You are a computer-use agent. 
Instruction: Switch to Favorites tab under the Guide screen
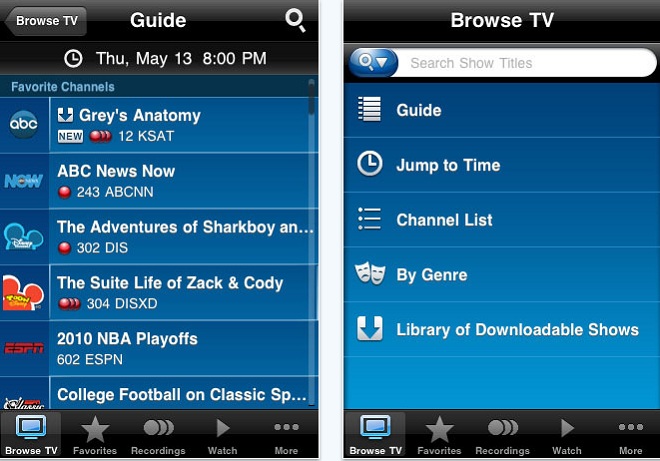coord(95,436)
